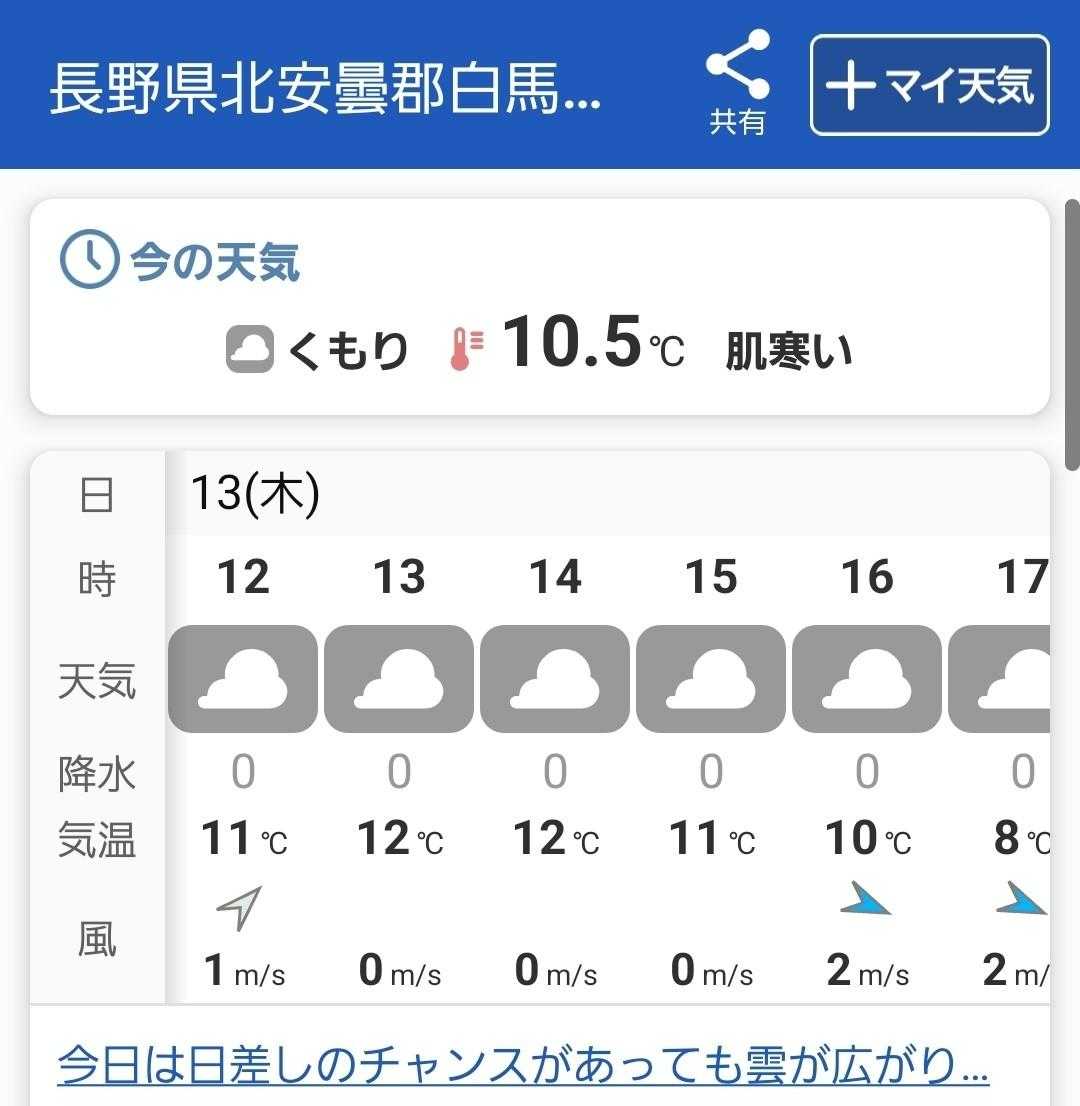The width and height of the screenshot is (1080, 1106).
Task: Open the 今の天気 current weather card
Action: pos(539,307)
